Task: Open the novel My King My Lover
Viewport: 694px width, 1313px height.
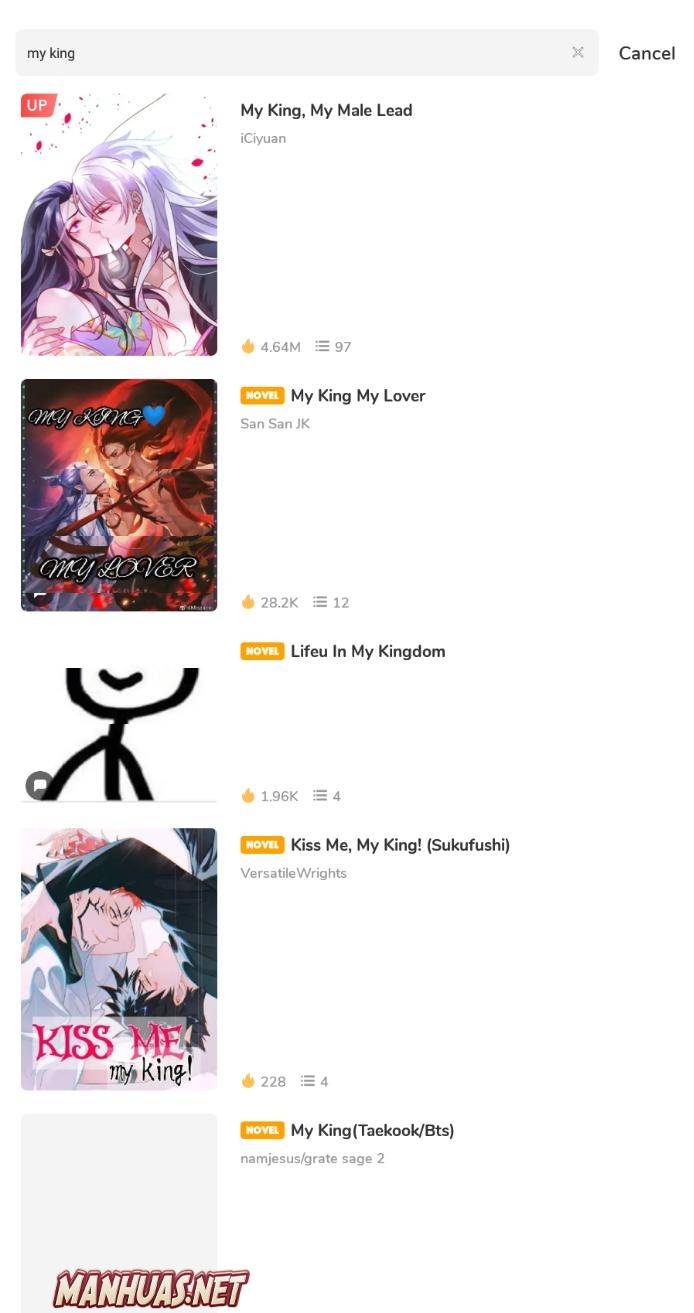Action: coord(357,396)
